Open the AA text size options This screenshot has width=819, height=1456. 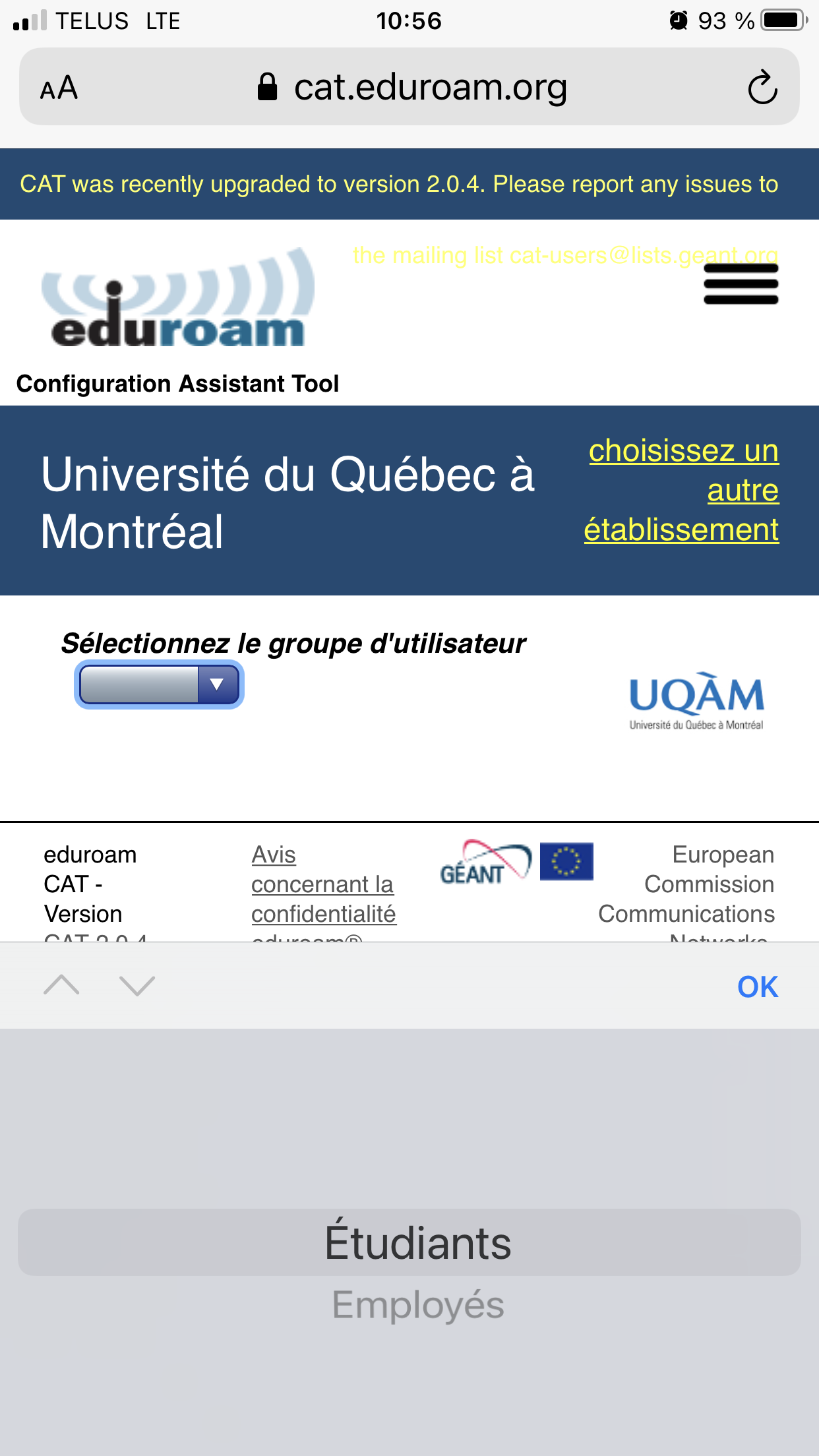(59, 88)
